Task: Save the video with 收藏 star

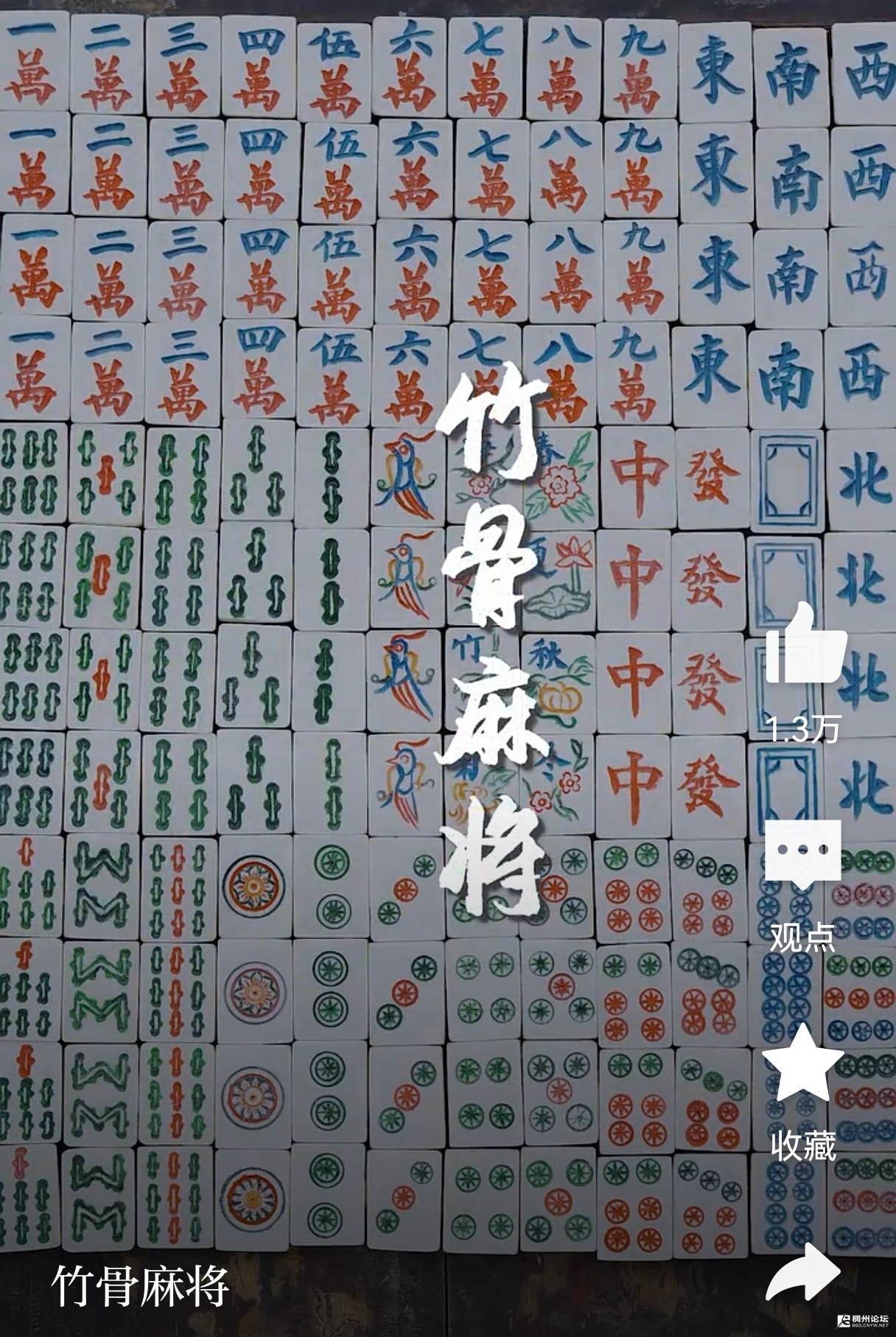Action: (x=802, y=1065)
